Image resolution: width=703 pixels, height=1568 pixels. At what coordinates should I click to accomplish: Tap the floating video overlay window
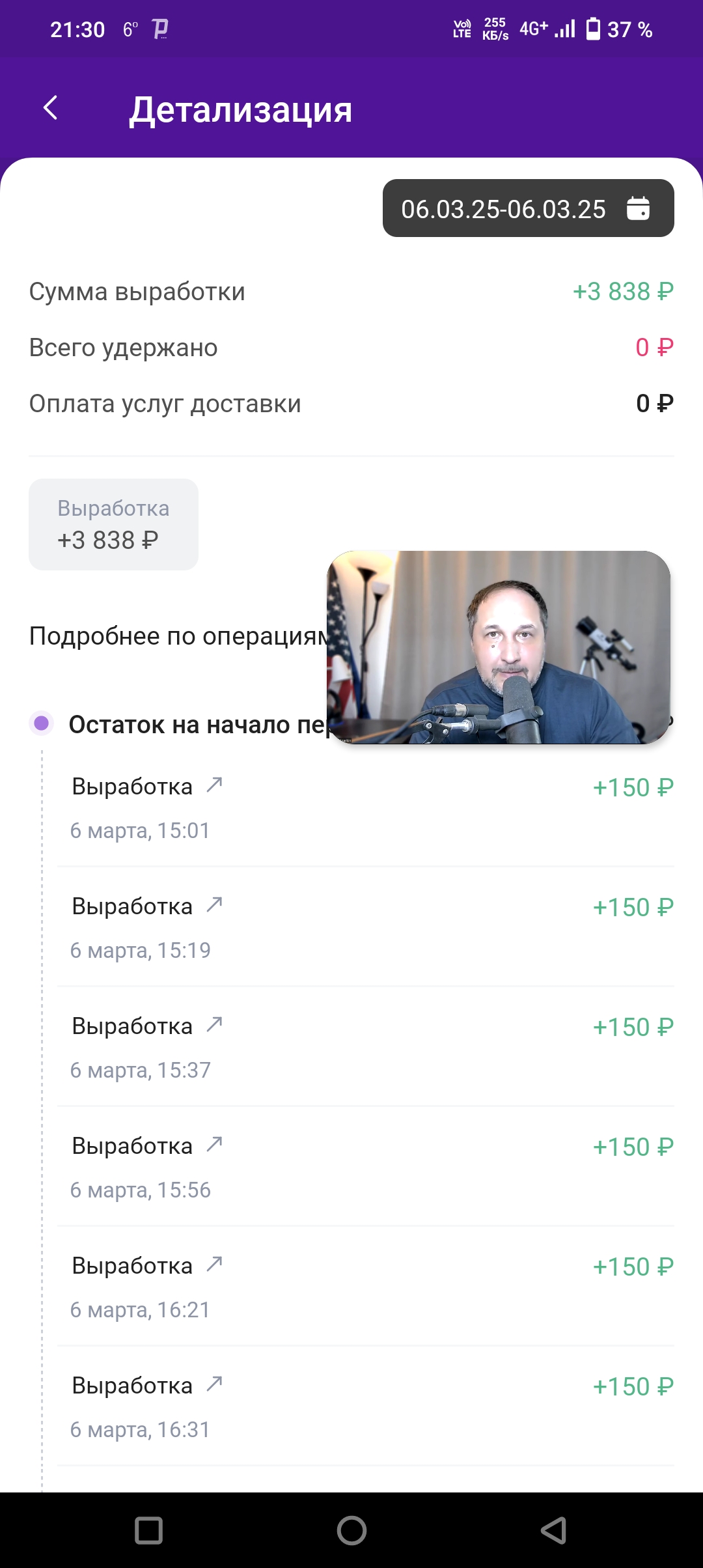499,647
